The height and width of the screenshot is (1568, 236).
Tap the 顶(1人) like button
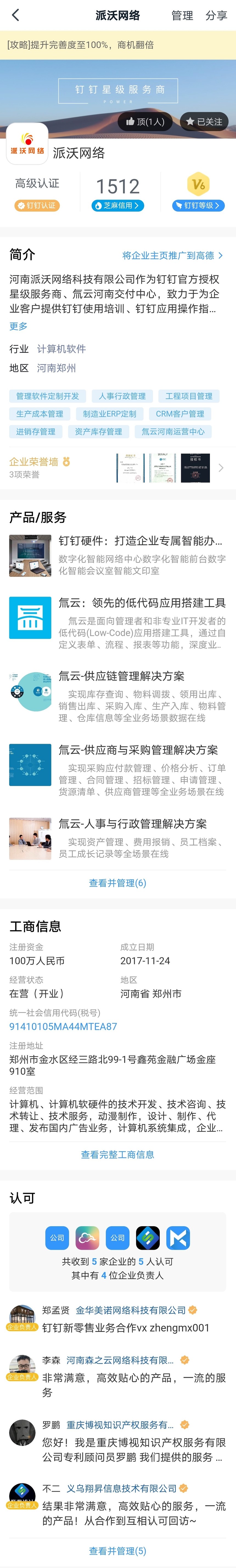coord(145,122)
